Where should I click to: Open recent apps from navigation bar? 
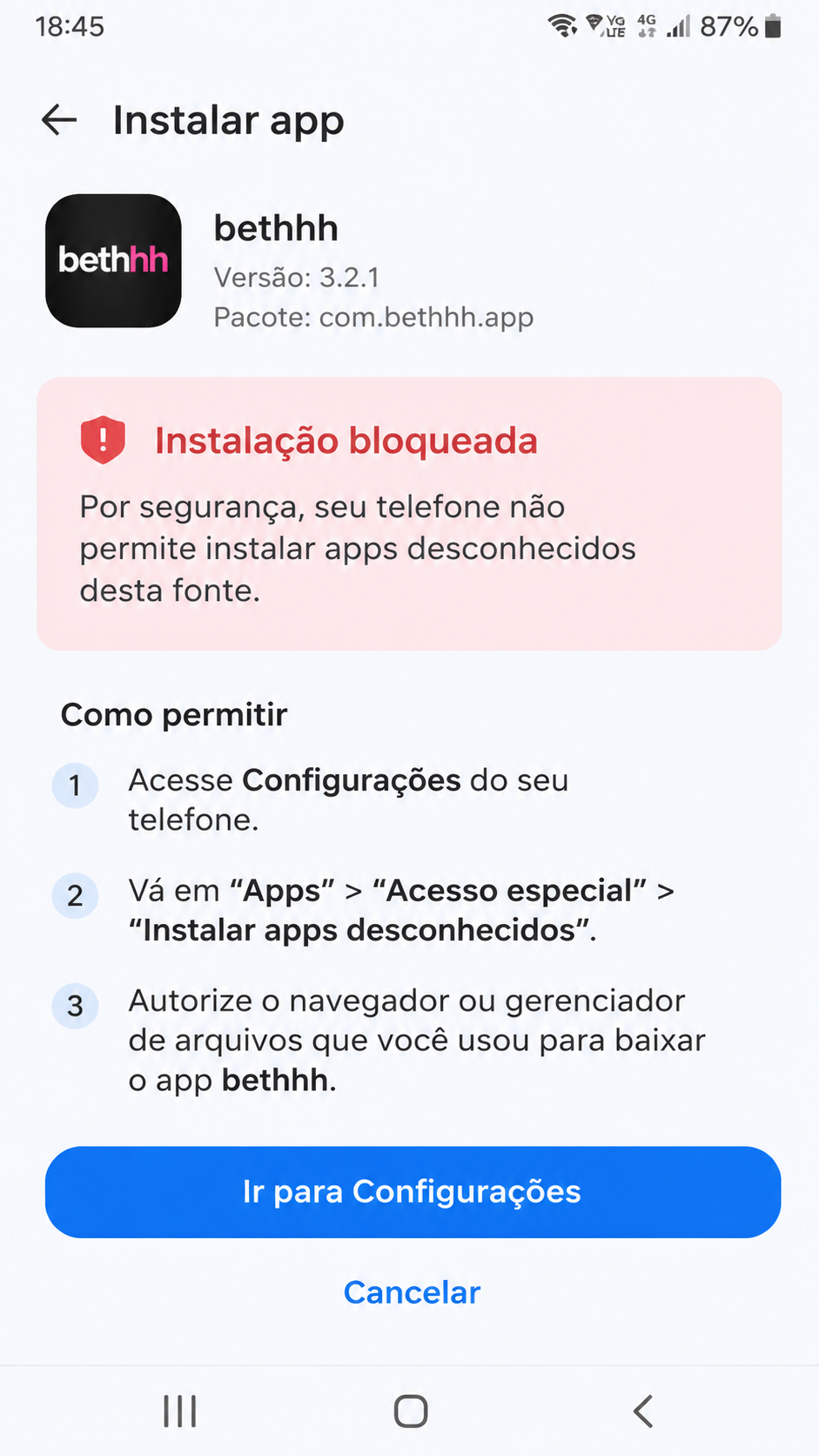pyautogui.click(x=180, y=1411)
